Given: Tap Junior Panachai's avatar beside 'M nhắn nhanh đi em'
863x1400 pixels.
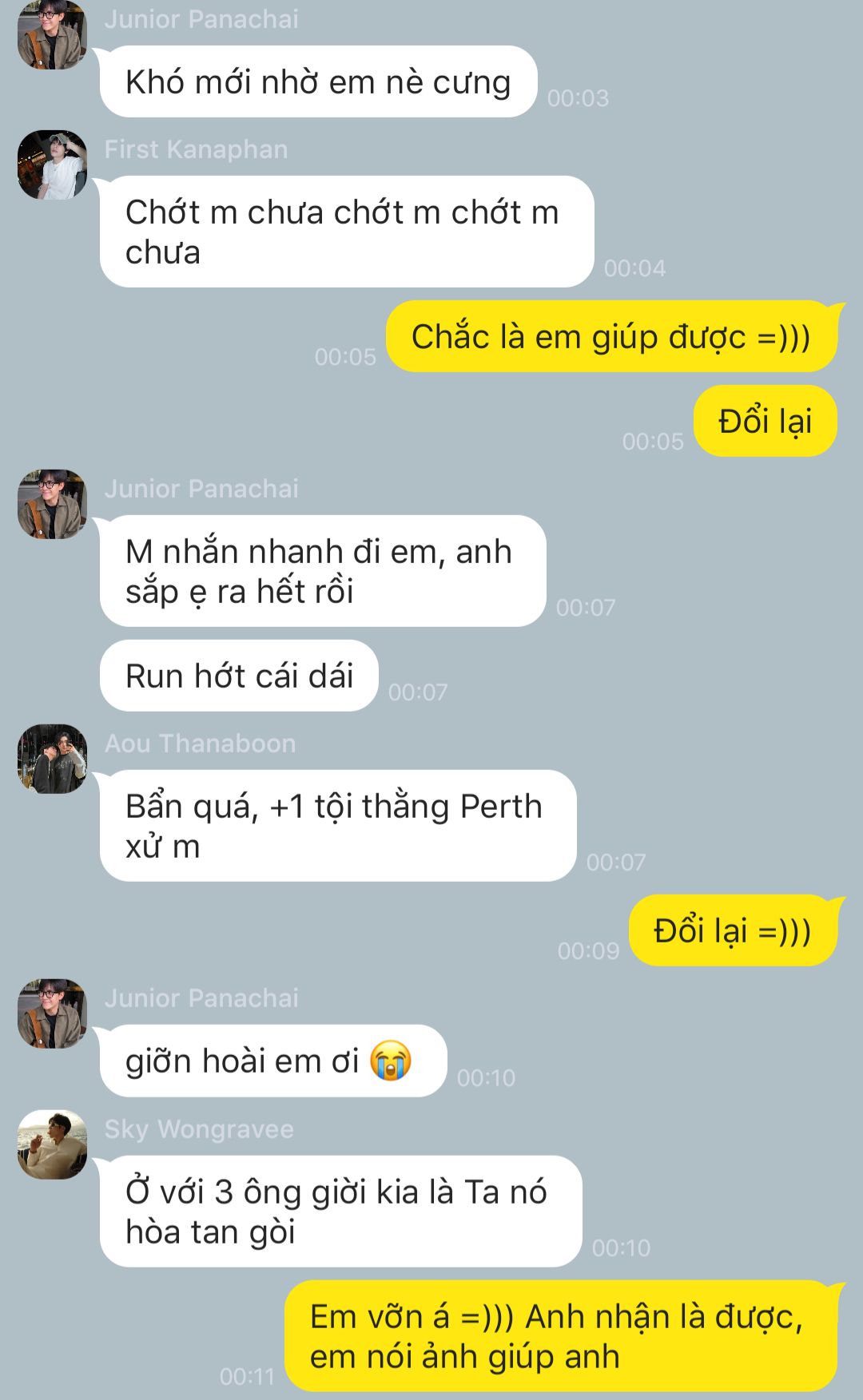Looking at the screenshot, I should 52,504.
